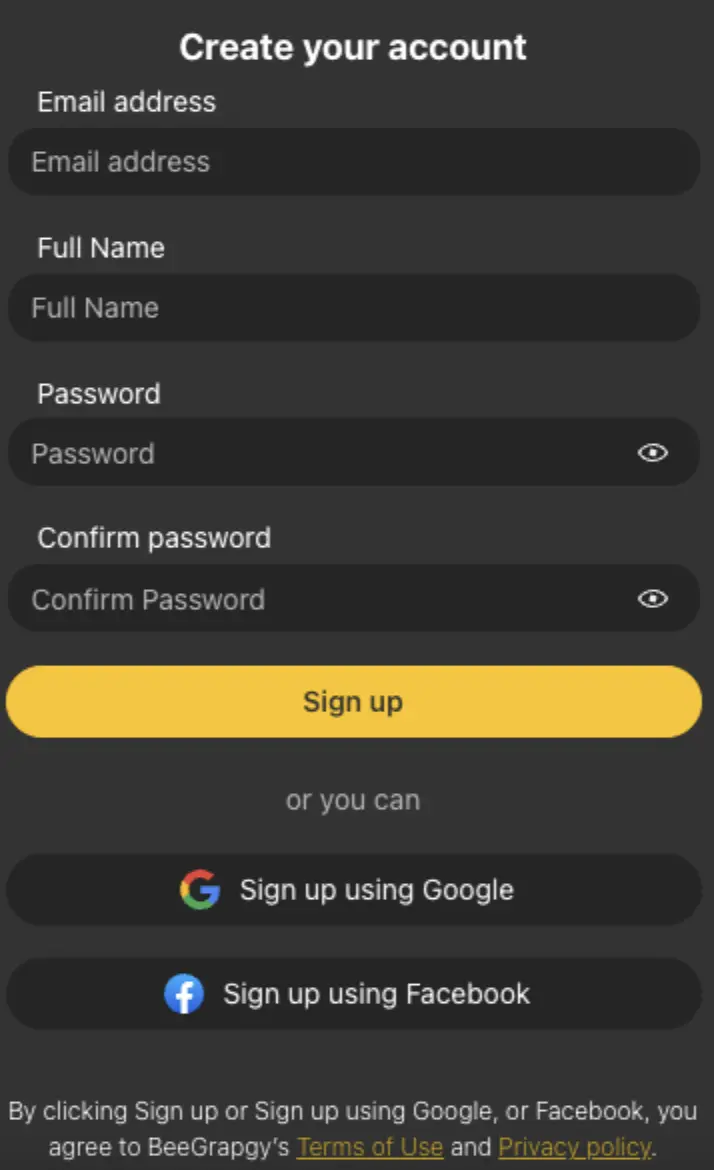The height and width of the screenshot is (1170, 714).
Task: View the Privacy policy link
Action: click(574, 1146)
